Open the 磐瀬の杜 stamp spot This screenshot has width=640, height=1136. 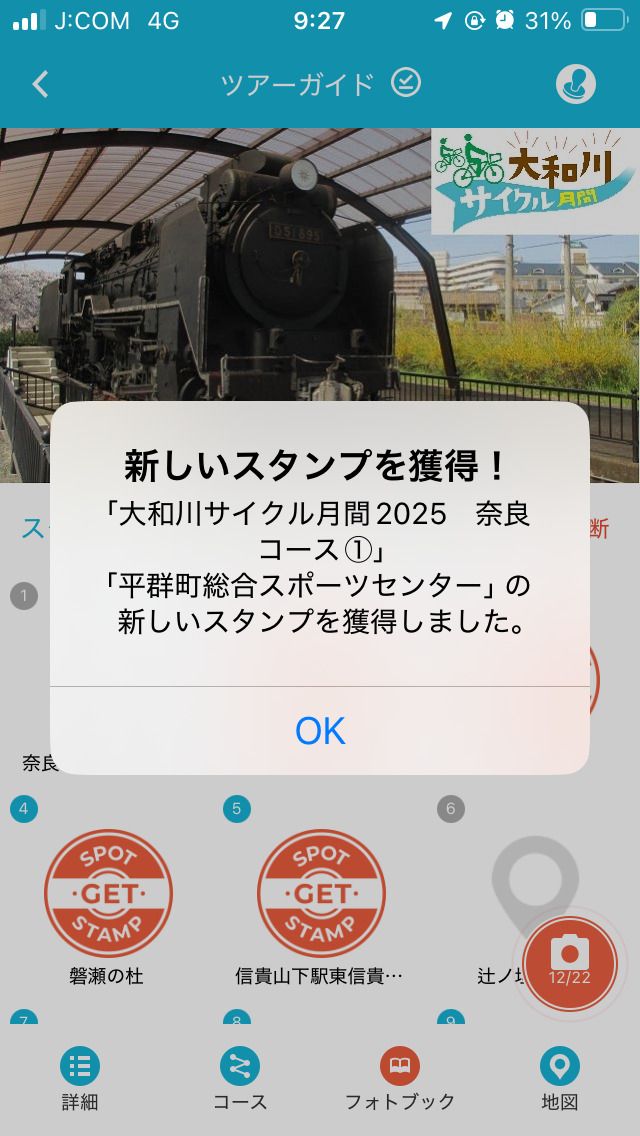(x=108, y=895)
